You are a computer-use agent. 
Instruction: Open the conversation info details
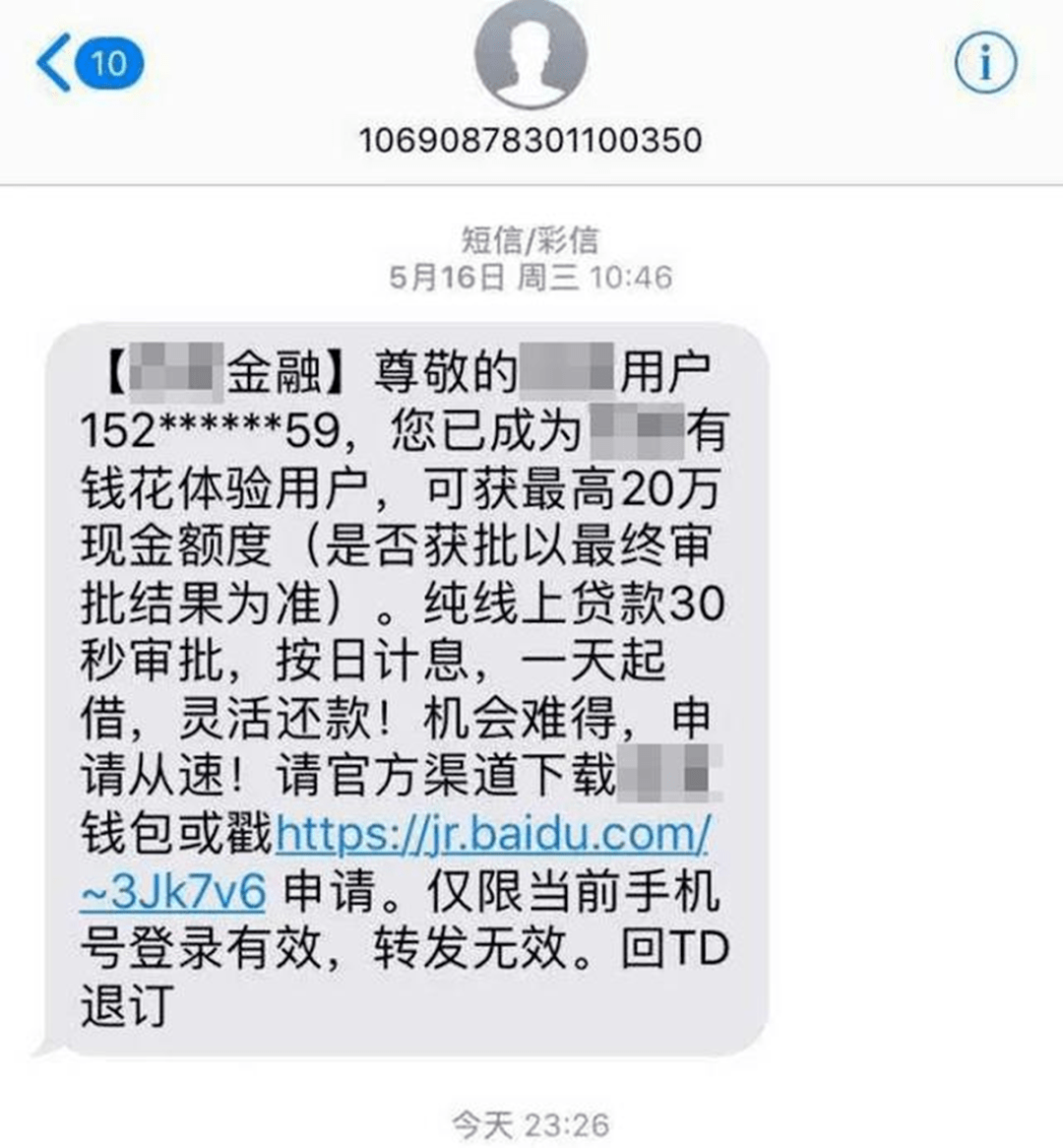(x=985, y=63)
